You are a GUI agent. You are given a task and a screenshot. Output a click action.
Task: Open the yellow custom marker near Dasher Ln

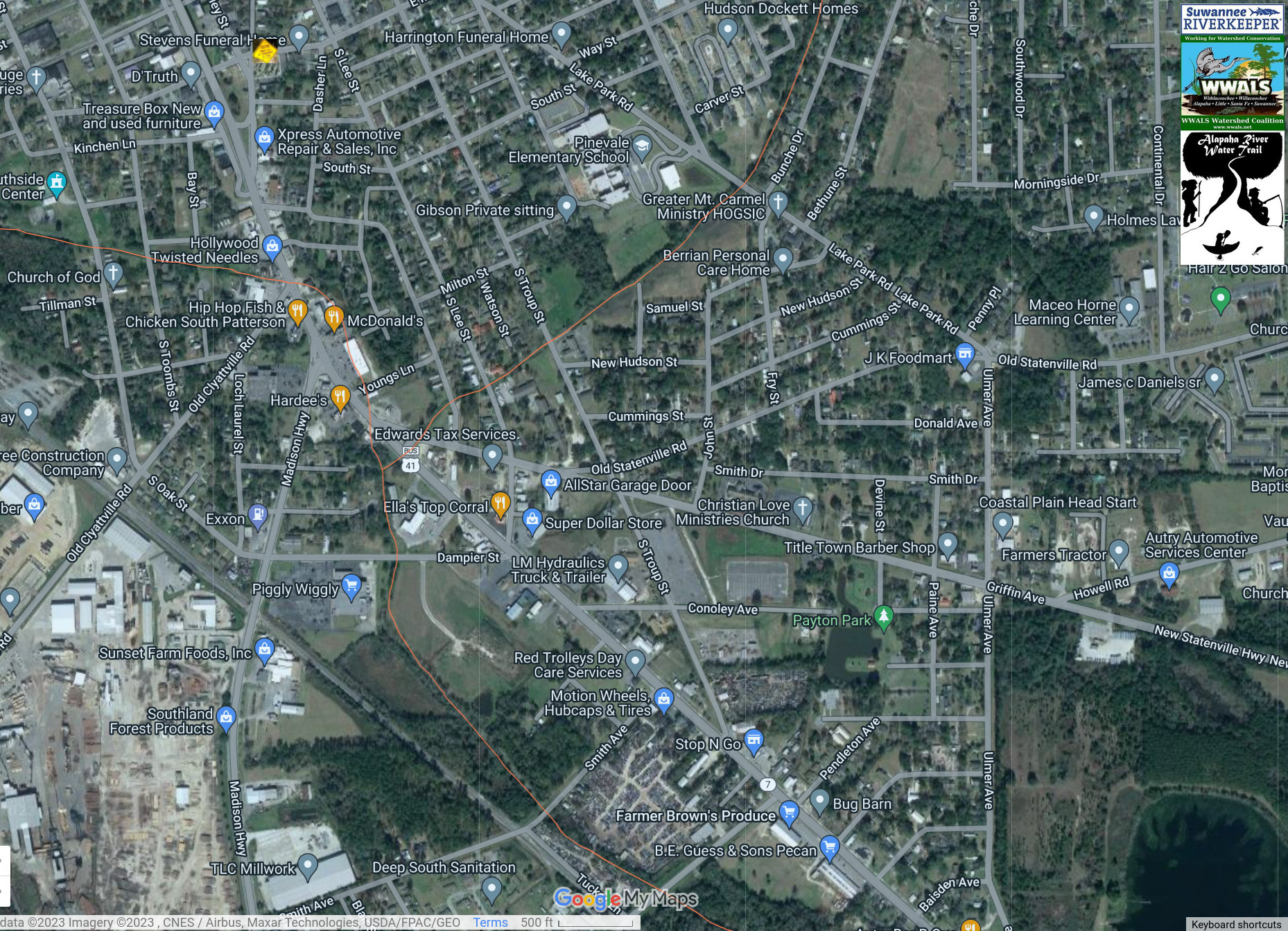click(264, 51)
